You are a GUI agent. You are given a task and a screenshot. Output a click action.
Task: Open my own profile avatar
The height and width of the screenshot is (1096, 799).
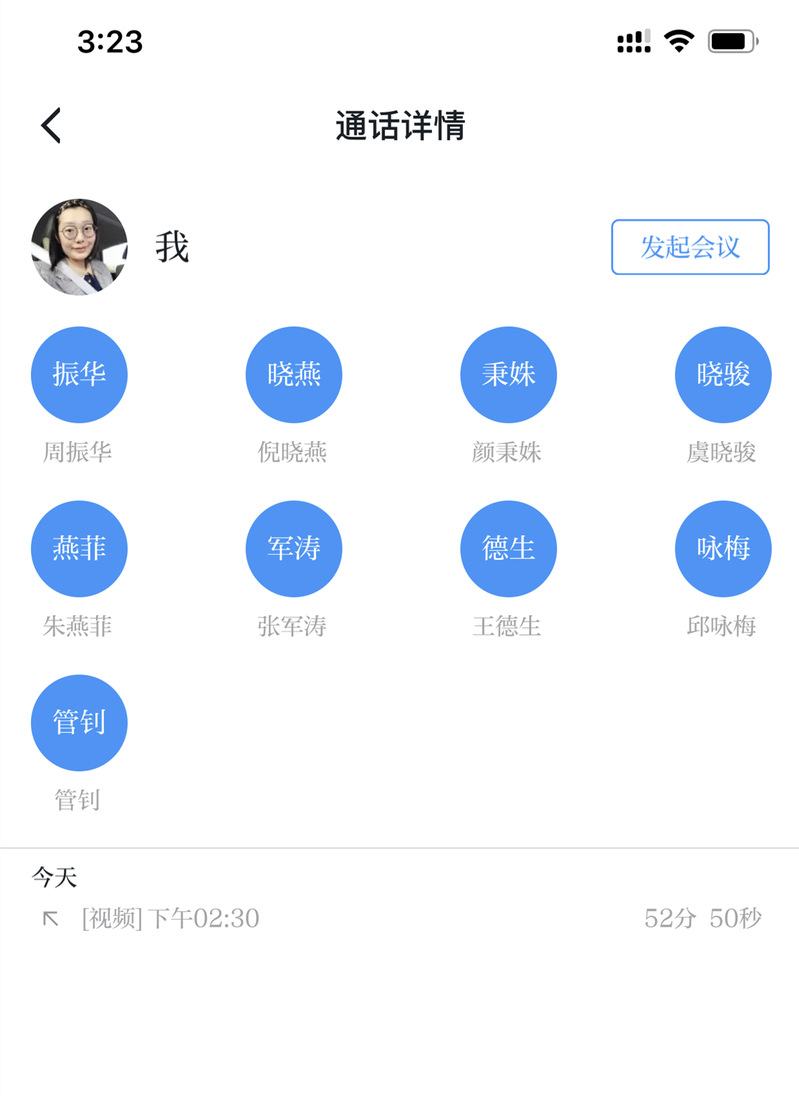[x=79, y=247]
